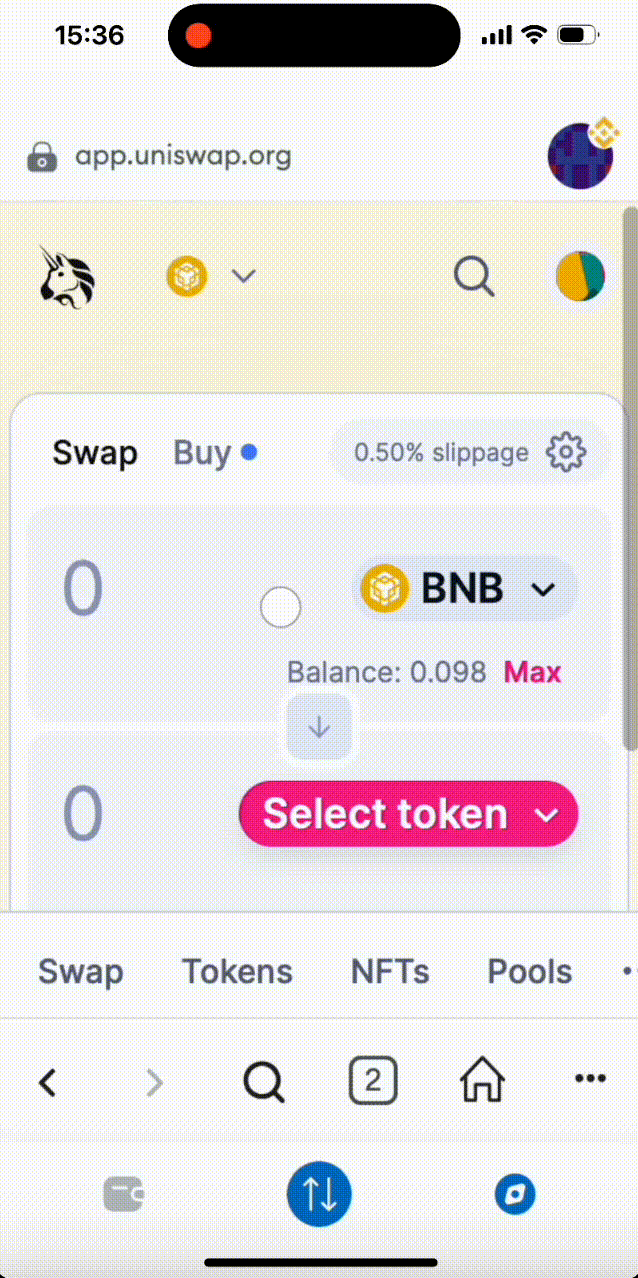Open the wallet tab at bottom
Screen dimensions: 638x1278
(124, 1194)
